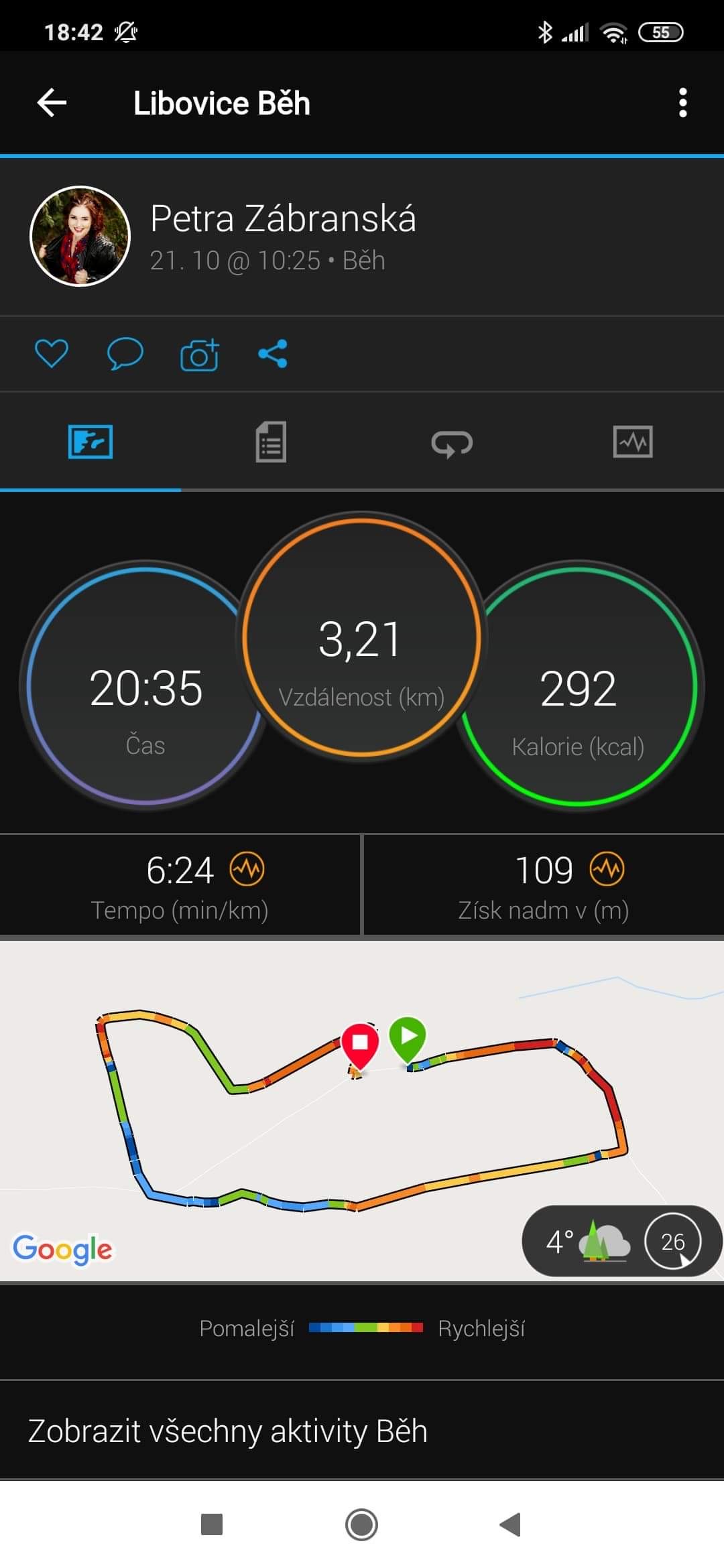Open Petra Zábranská's profile picture

coord(80,236)
